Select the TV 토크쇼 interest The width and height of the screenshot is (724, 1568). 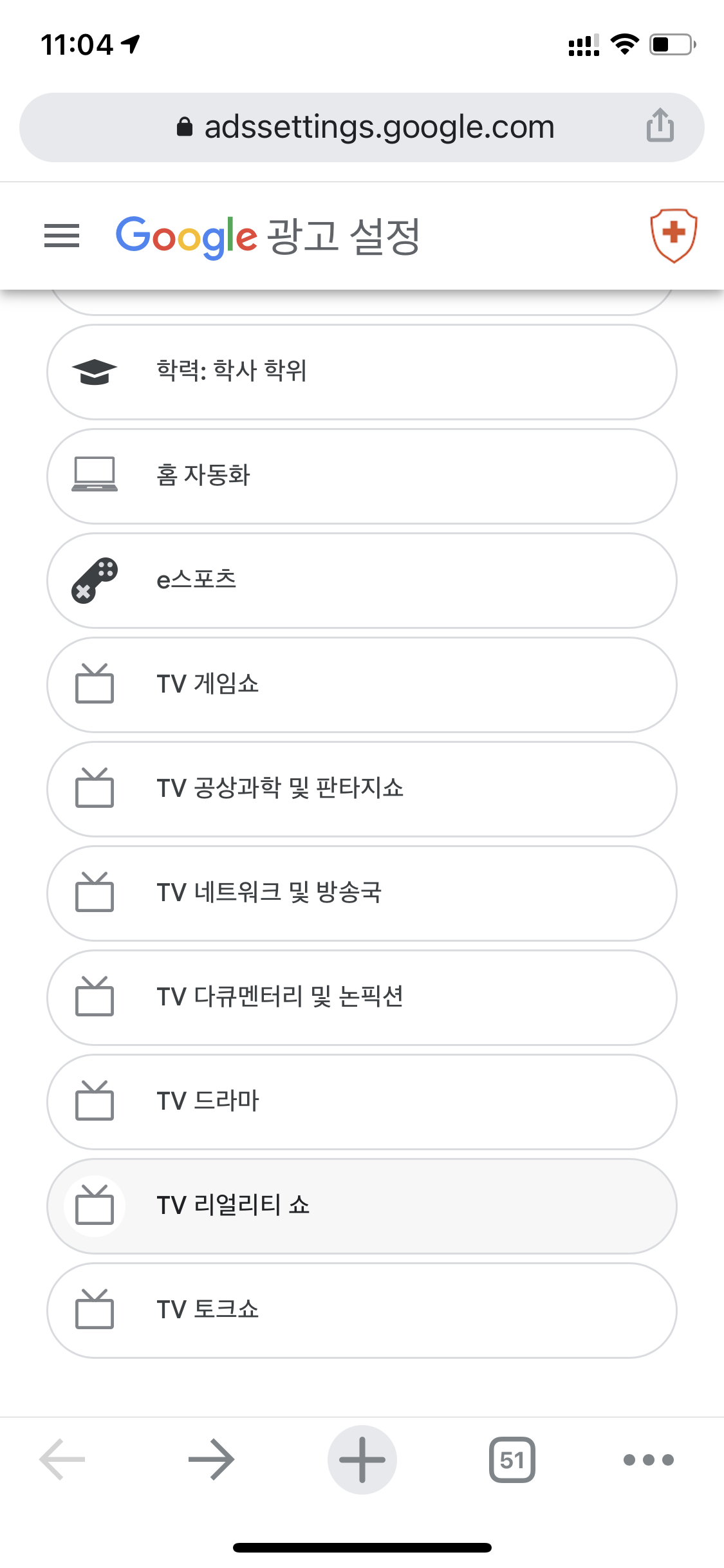pos(362,1311)
